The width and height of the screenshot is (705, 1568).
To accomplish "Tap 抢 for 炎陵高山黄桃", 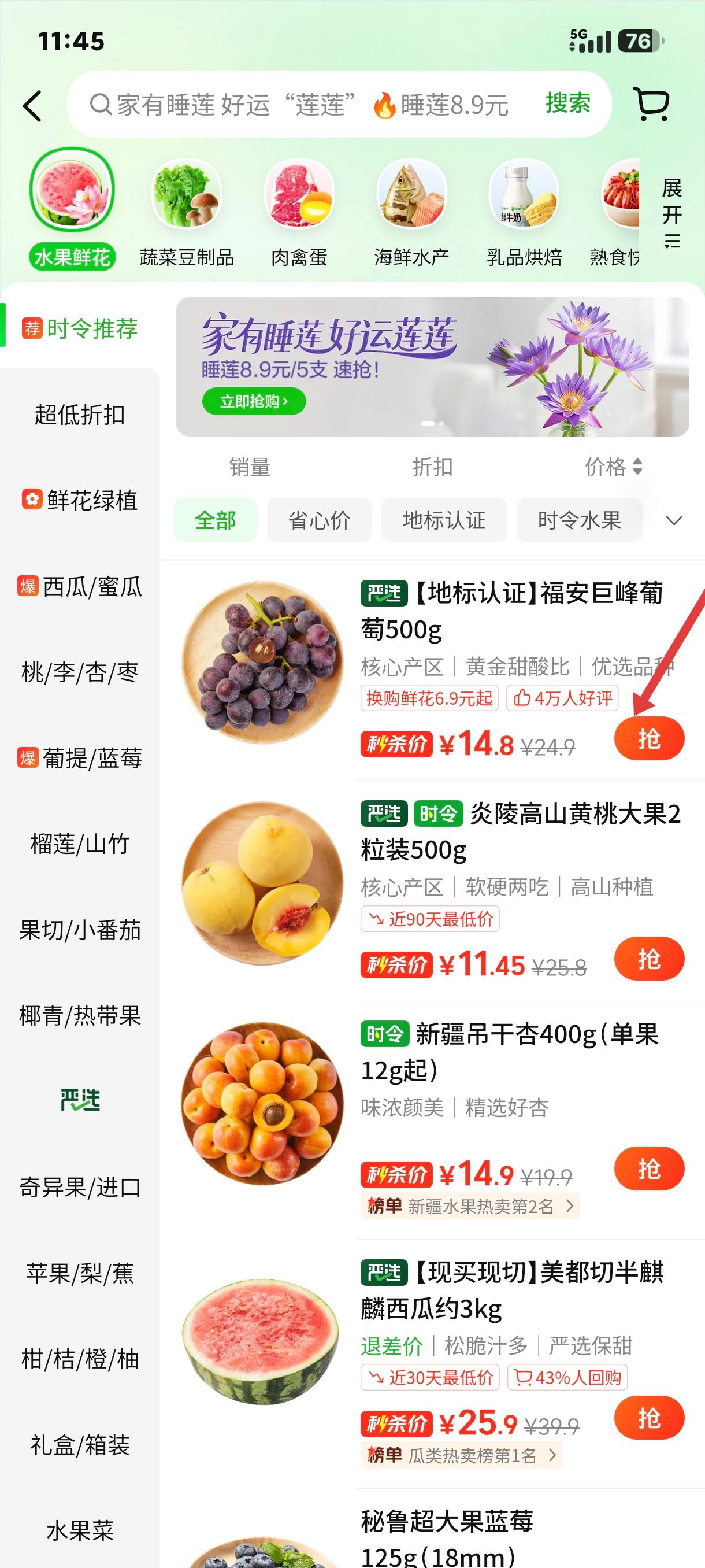I will (x=649, y=959).
